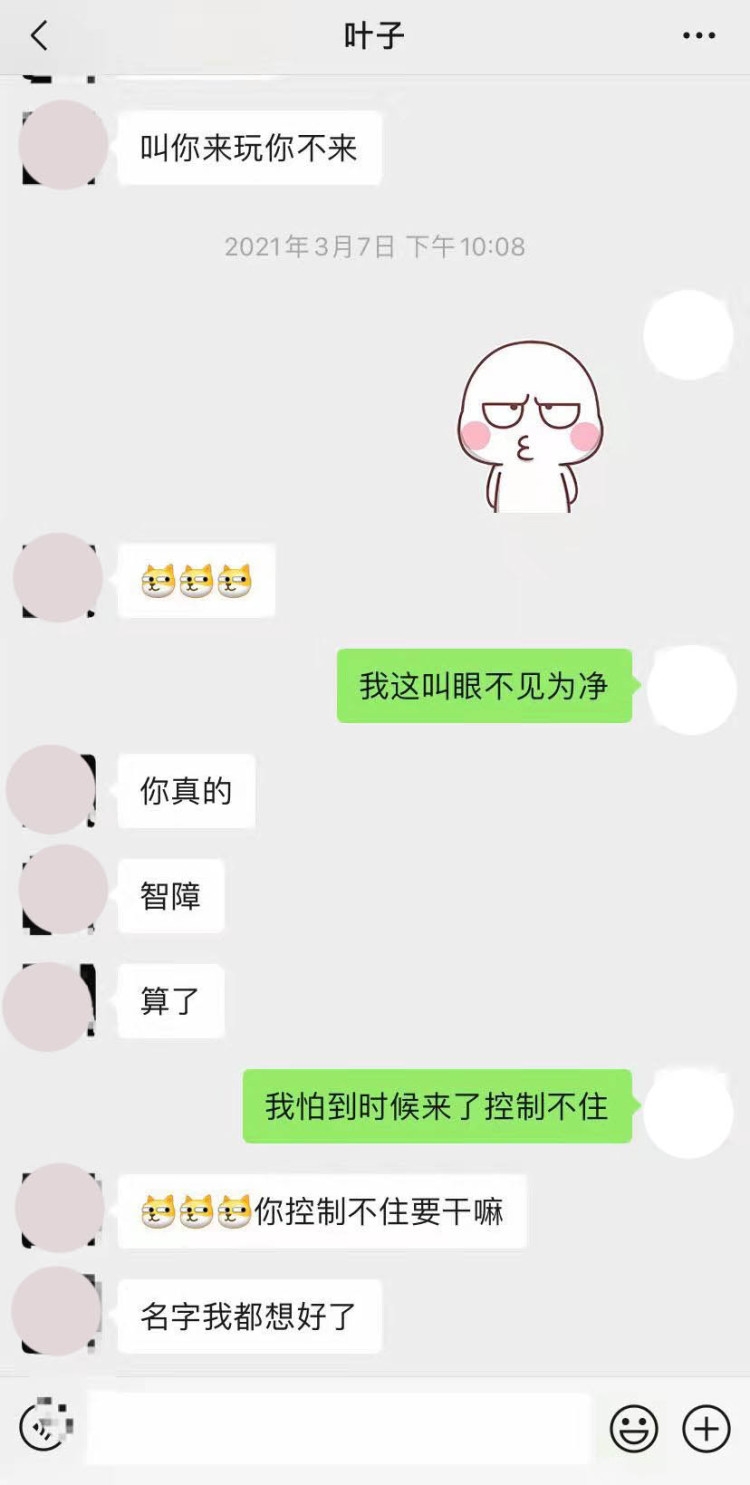The width and height of the screenshot is (750, 1485).
Task: Tap the avatar beside 智障
Action: 63,890
